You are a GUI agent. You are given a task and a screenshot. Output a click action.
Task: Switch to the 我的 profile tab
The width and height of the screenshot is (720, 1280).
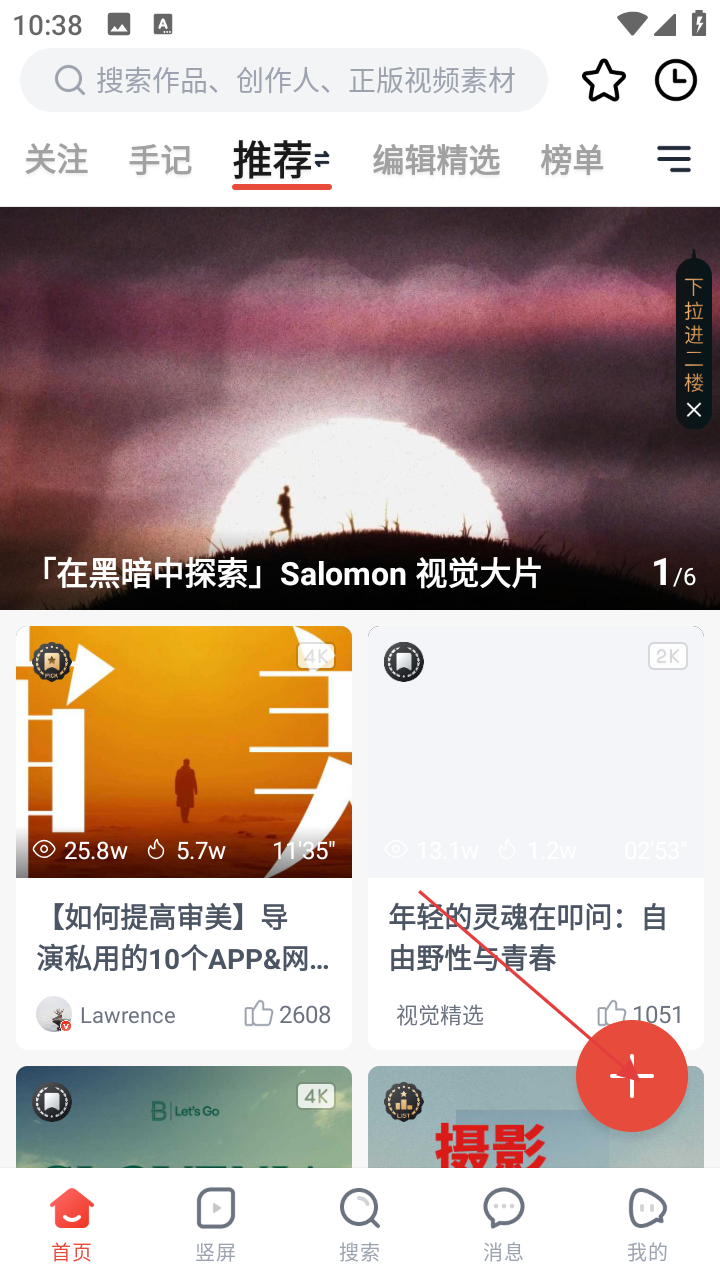pos(647,1224)
